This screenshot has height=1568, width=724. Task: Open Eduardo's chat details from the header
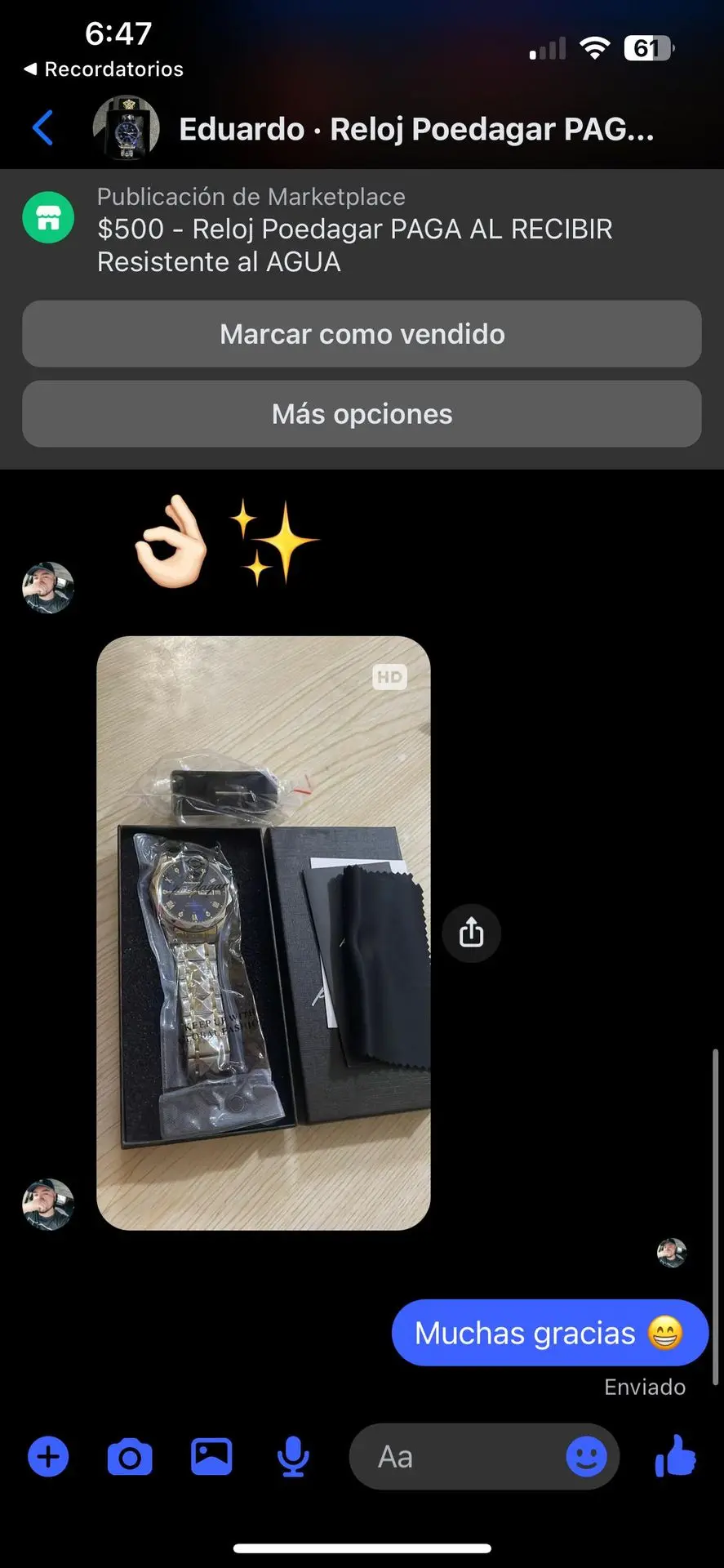point(416,129)
